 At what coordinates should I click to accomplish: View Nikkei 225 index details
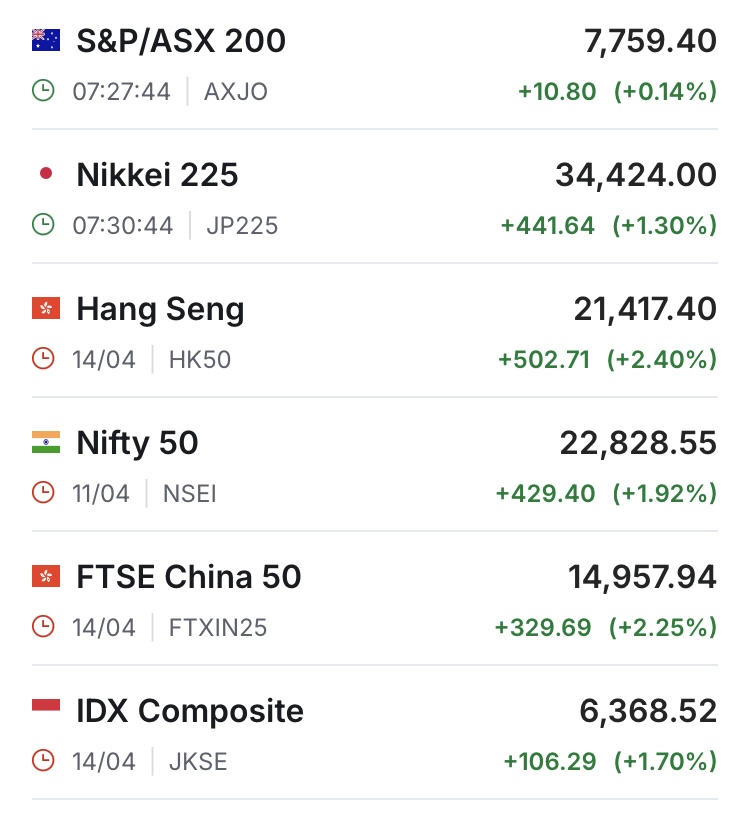[157, 176]
